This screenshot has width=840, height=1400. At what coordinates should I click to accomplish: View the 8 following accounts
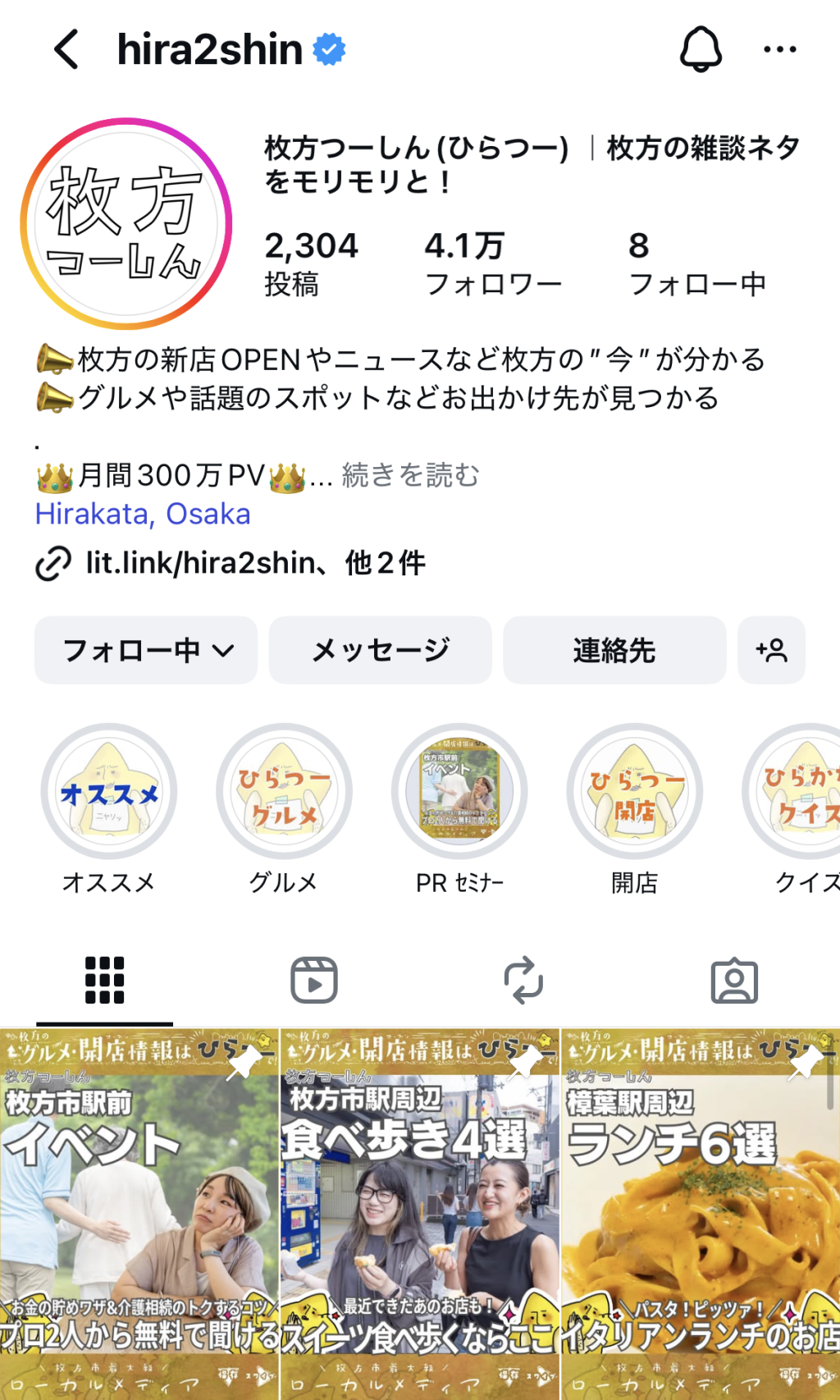click(696, 263)
